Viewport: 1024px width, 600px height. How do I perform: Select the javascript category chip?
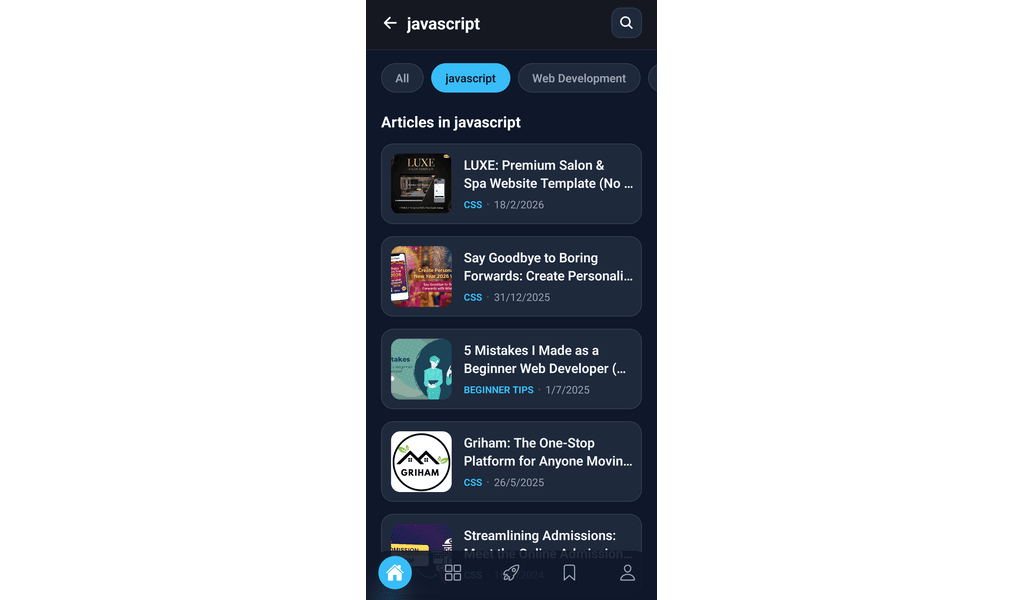tap(470, 78)
